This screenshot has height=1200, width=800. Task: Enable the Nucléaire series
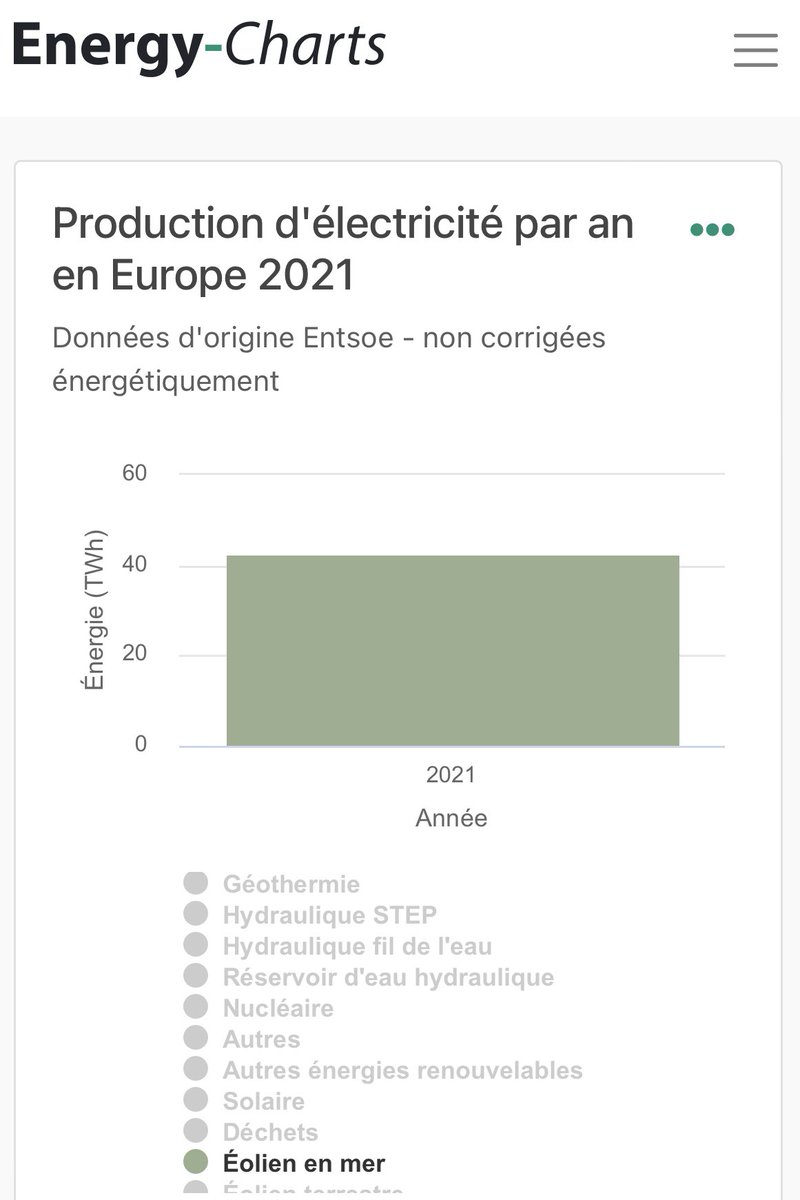click(277, 1008)
